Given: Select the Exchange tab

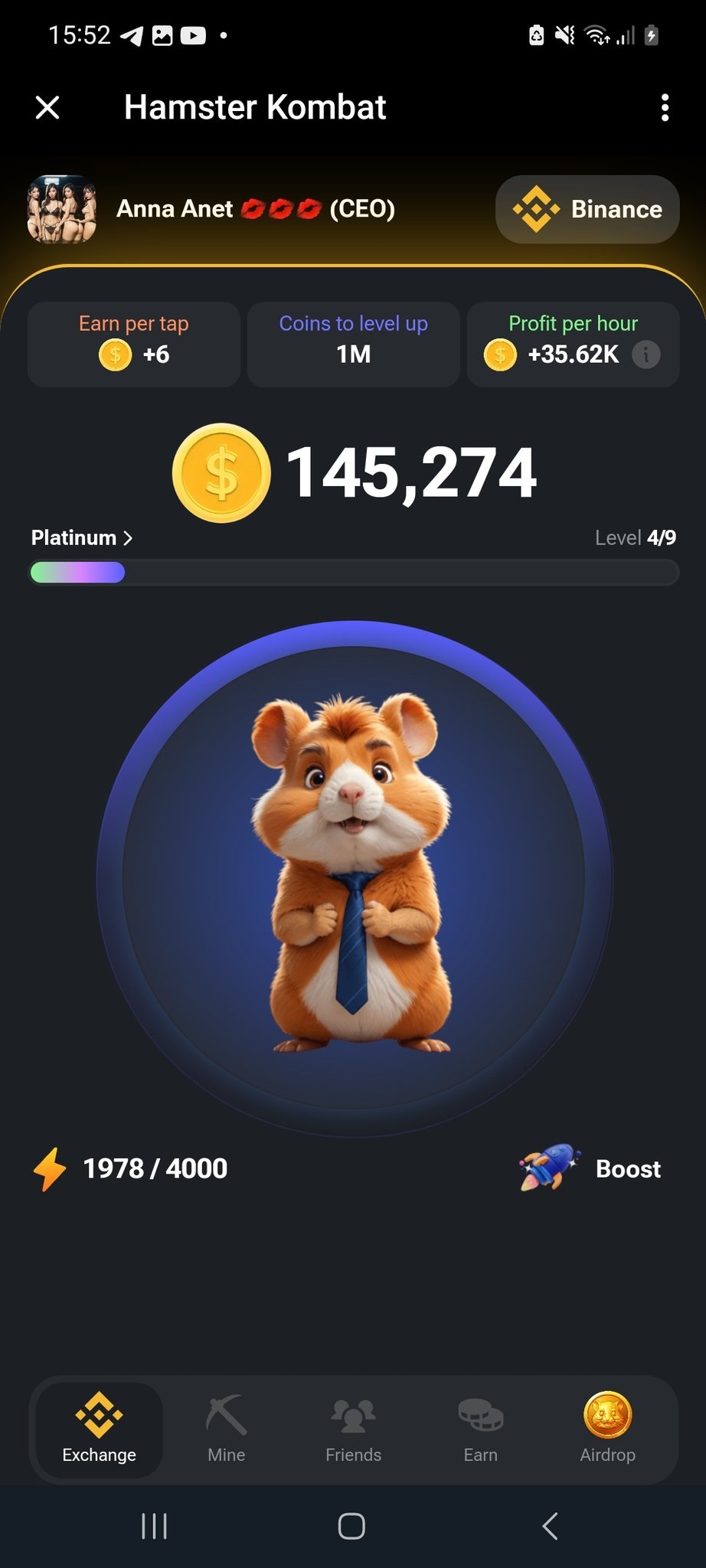Looking at the screenshot, I should (99, 1429).
